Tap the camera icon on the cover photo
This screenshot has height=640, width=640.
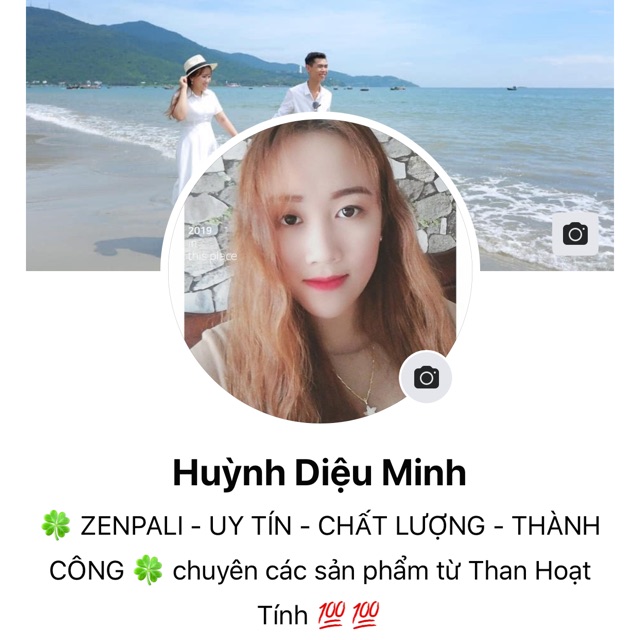coord(575,234)
